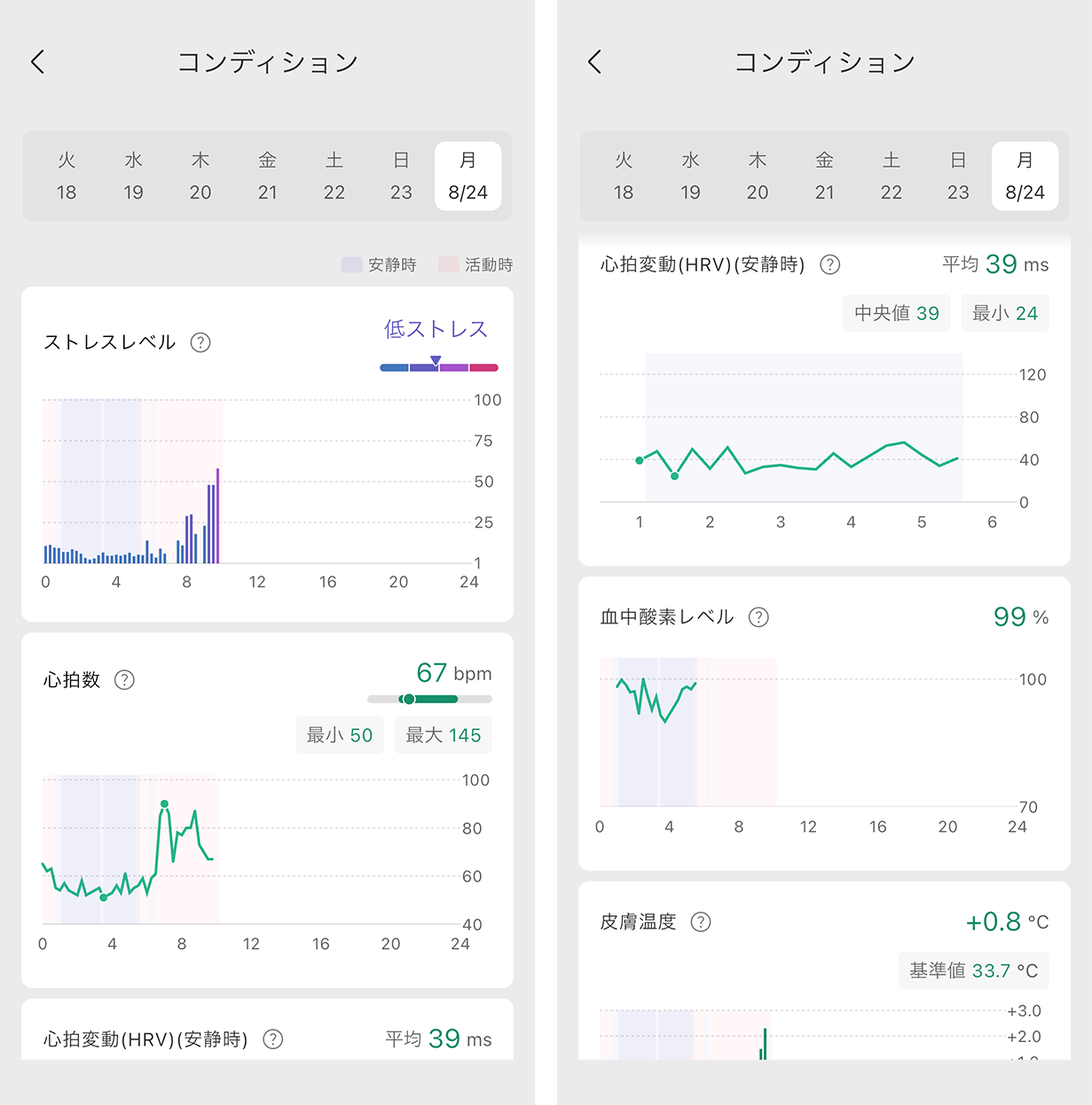The image size is (1092, 1105).
Task: Select 火 18 in the left screen's date bar
Action: pyautogui.click(x=67, y=176)
